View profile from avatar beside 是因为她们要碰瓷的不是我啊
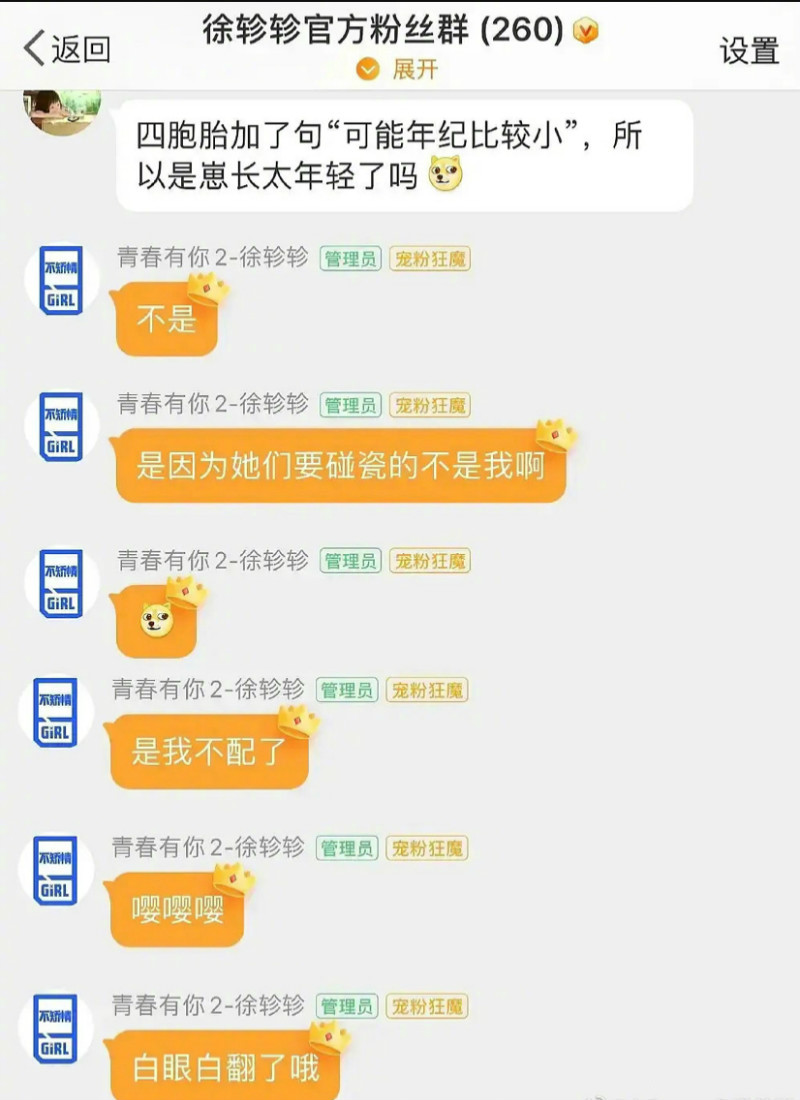This screenshot has height=1100, width=800. (x=61, y=427)
